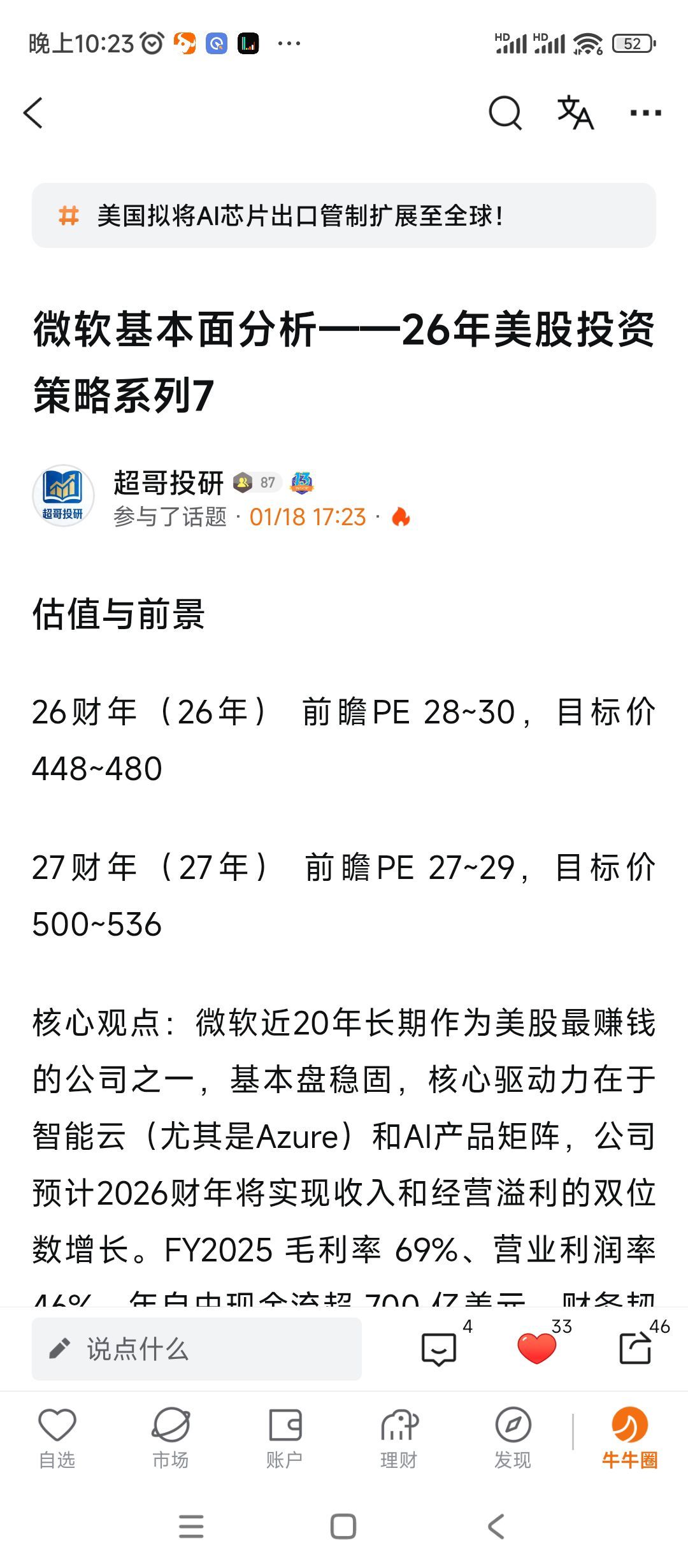
Task: Open the system recent apps button
Action: [x=191, y=1527]
